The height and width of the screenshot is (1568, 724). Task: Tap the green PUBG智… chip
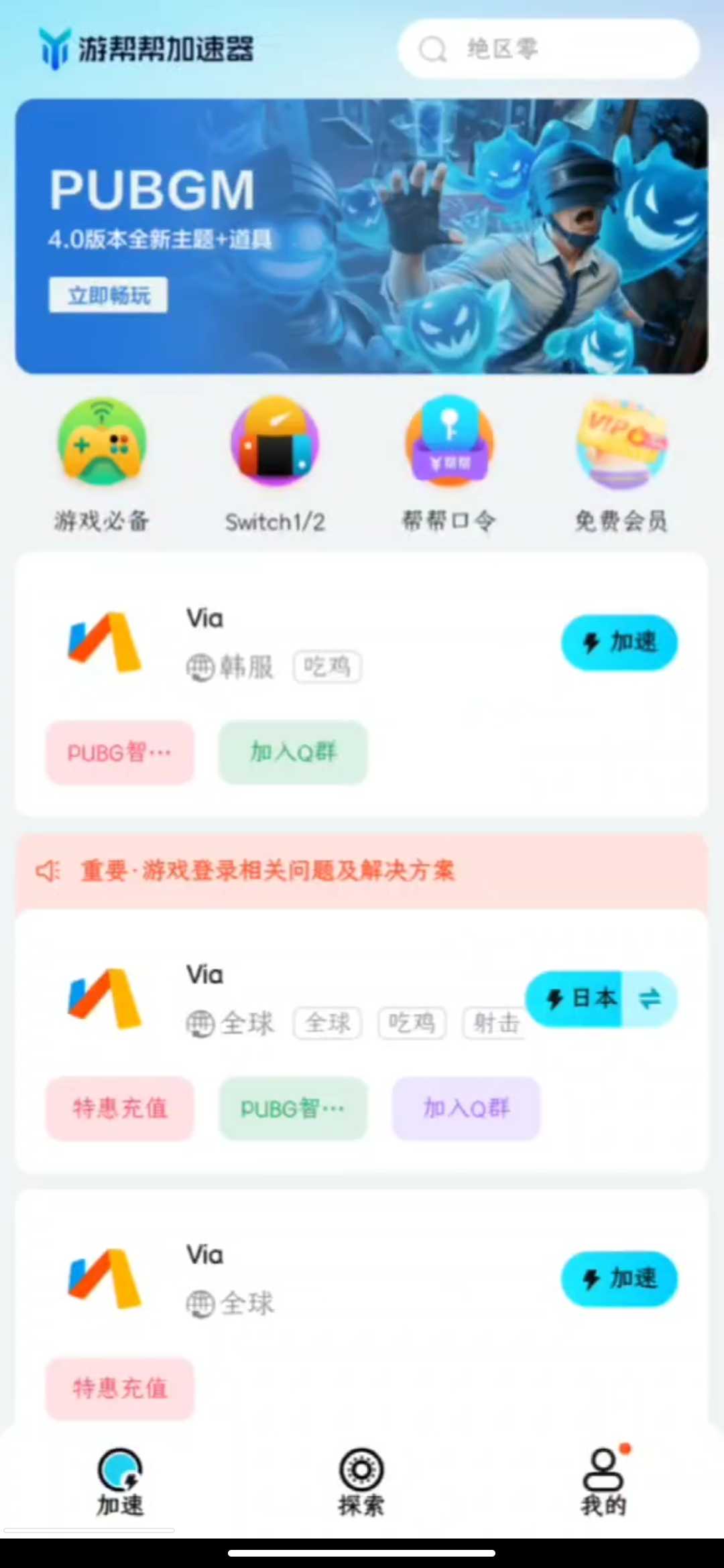point(293,1108)
